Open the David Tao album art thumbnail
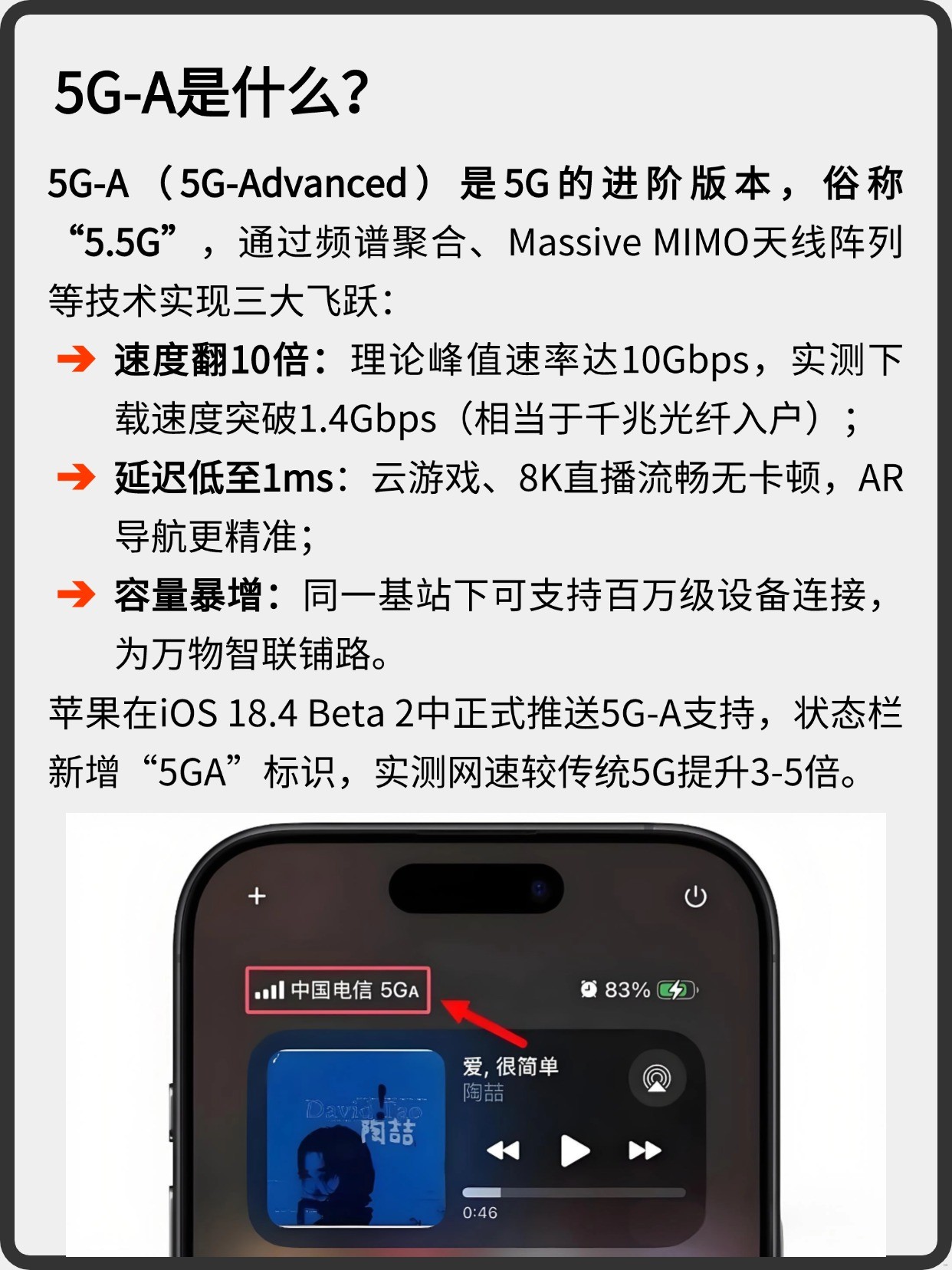 coord(355,1143)
